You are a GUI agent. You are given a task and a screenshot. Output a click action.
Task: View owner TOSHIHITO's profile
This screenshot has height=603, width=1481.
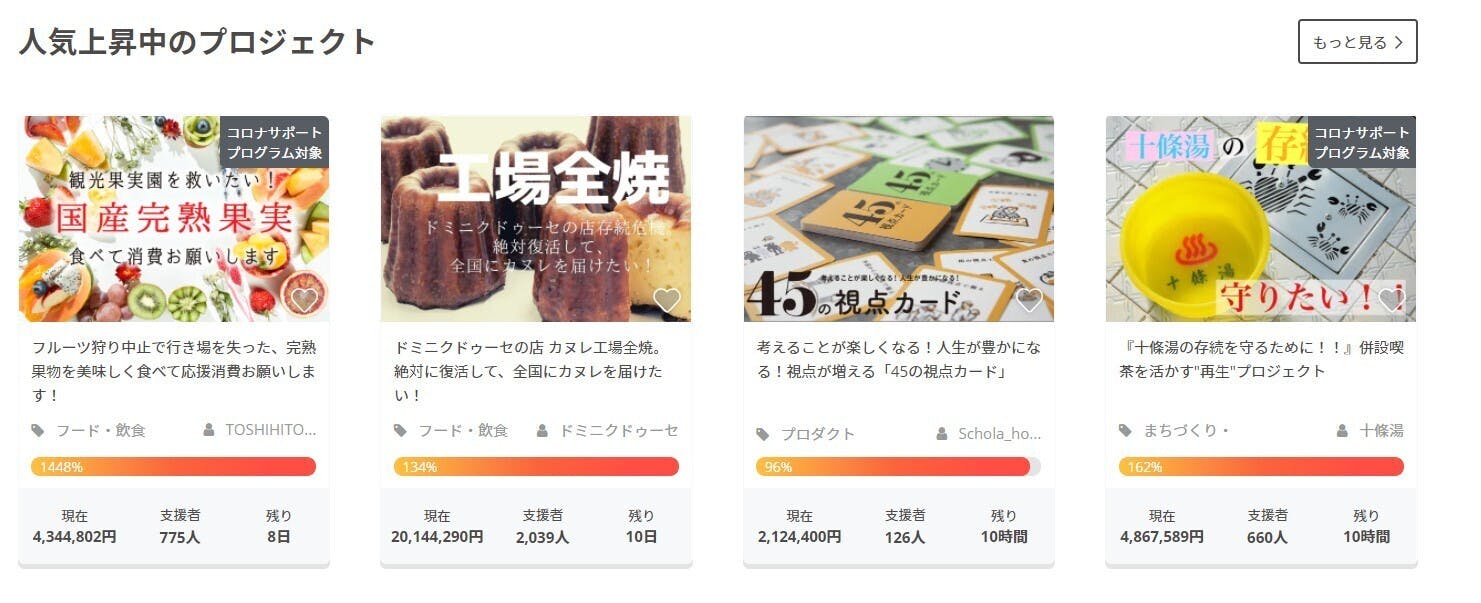[x=270, y=430]
